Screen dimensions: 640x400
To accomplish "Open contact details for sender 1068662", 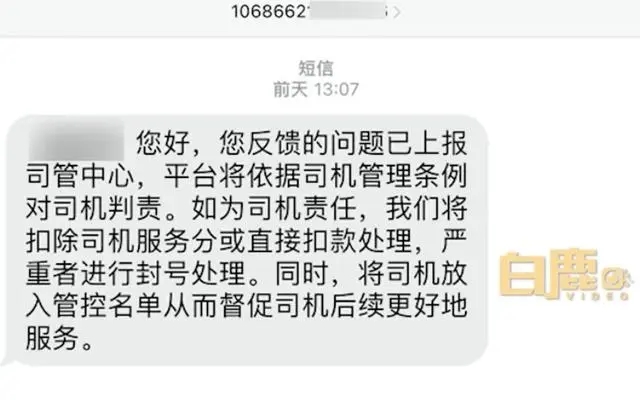I will tap(321, 12).
